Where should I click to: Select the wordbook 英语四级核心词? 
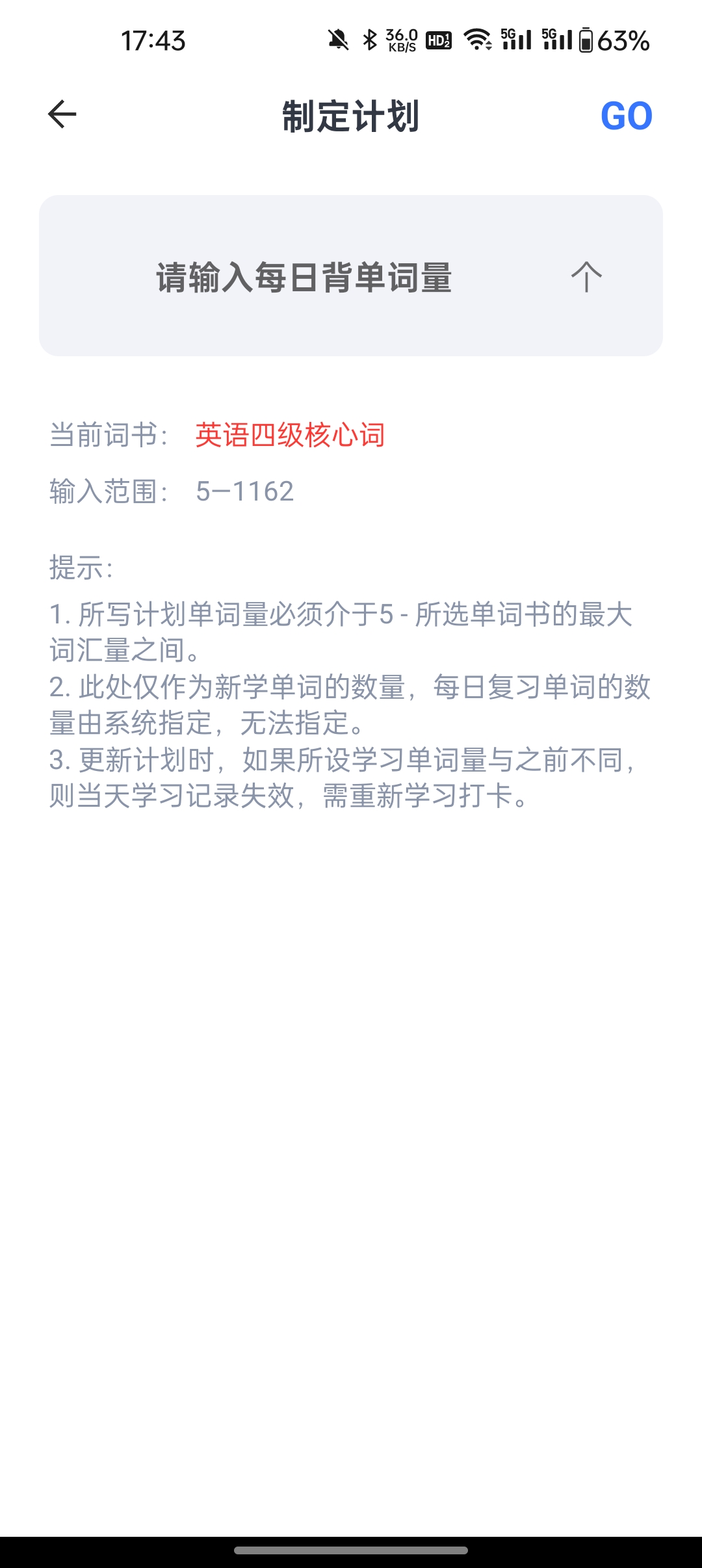pyautogui.click(x=291, y=437)
